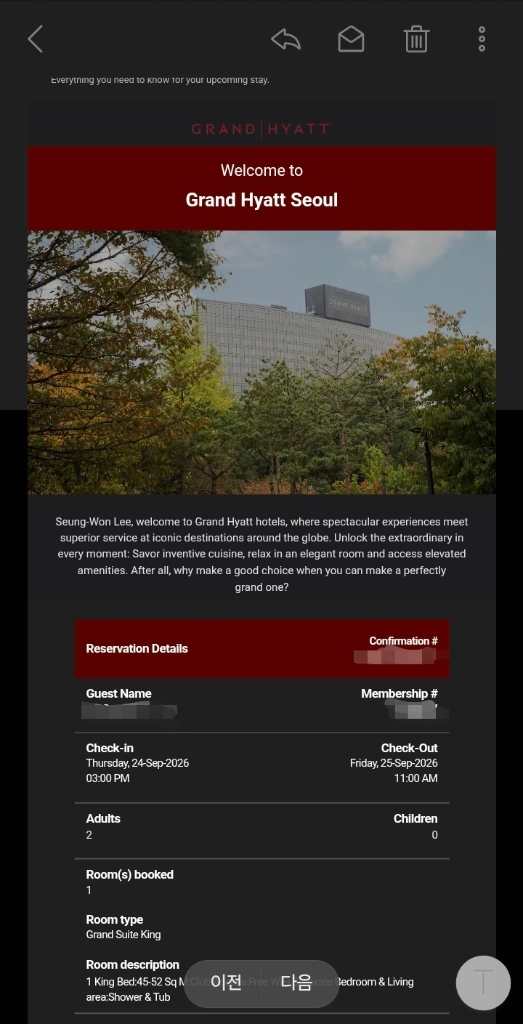Viewport: 523px width, 1024px height.
Task: Reply to this email
Action: [286, 39]
